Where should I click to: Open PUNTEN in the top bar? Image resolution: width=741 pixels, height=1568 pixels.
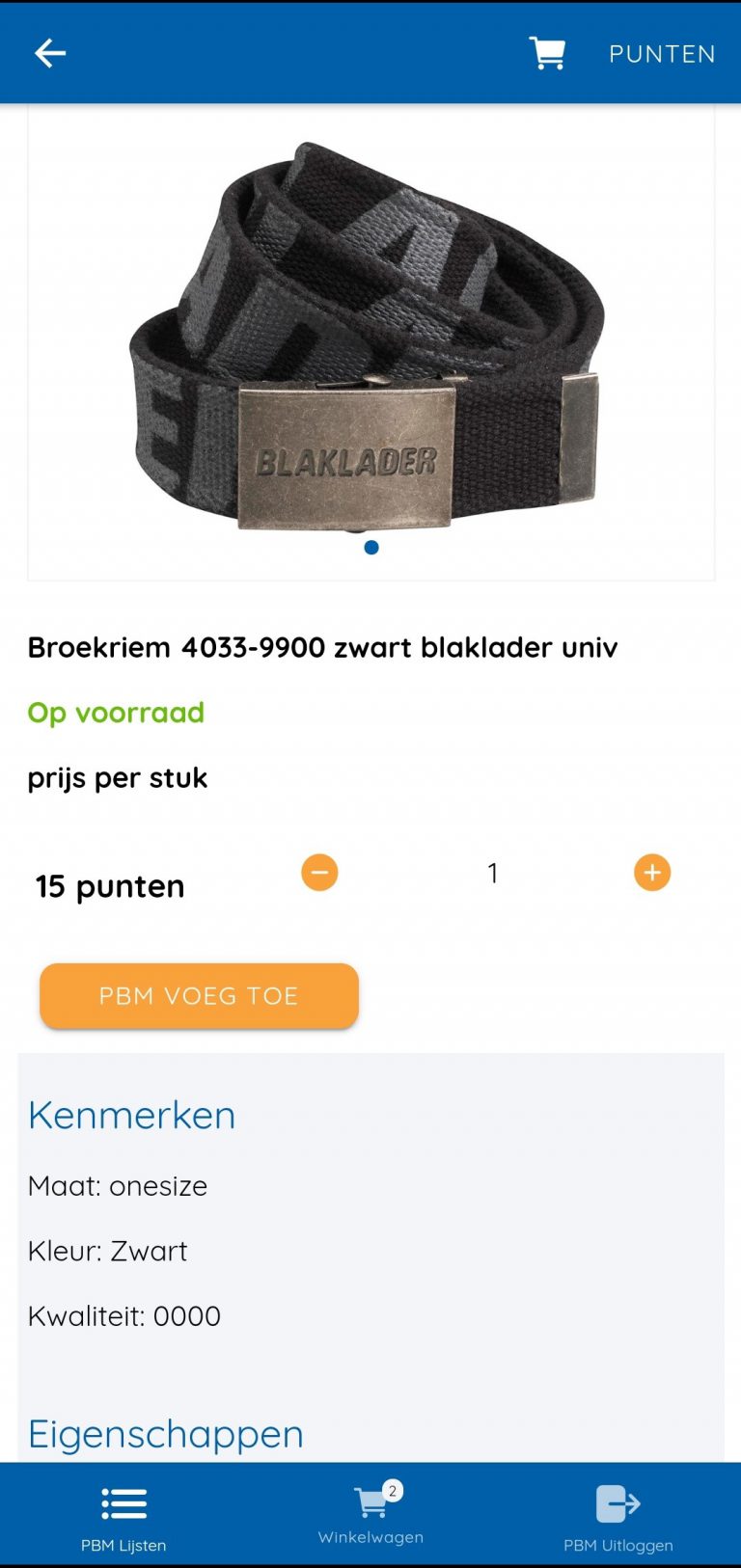(662, 54)
